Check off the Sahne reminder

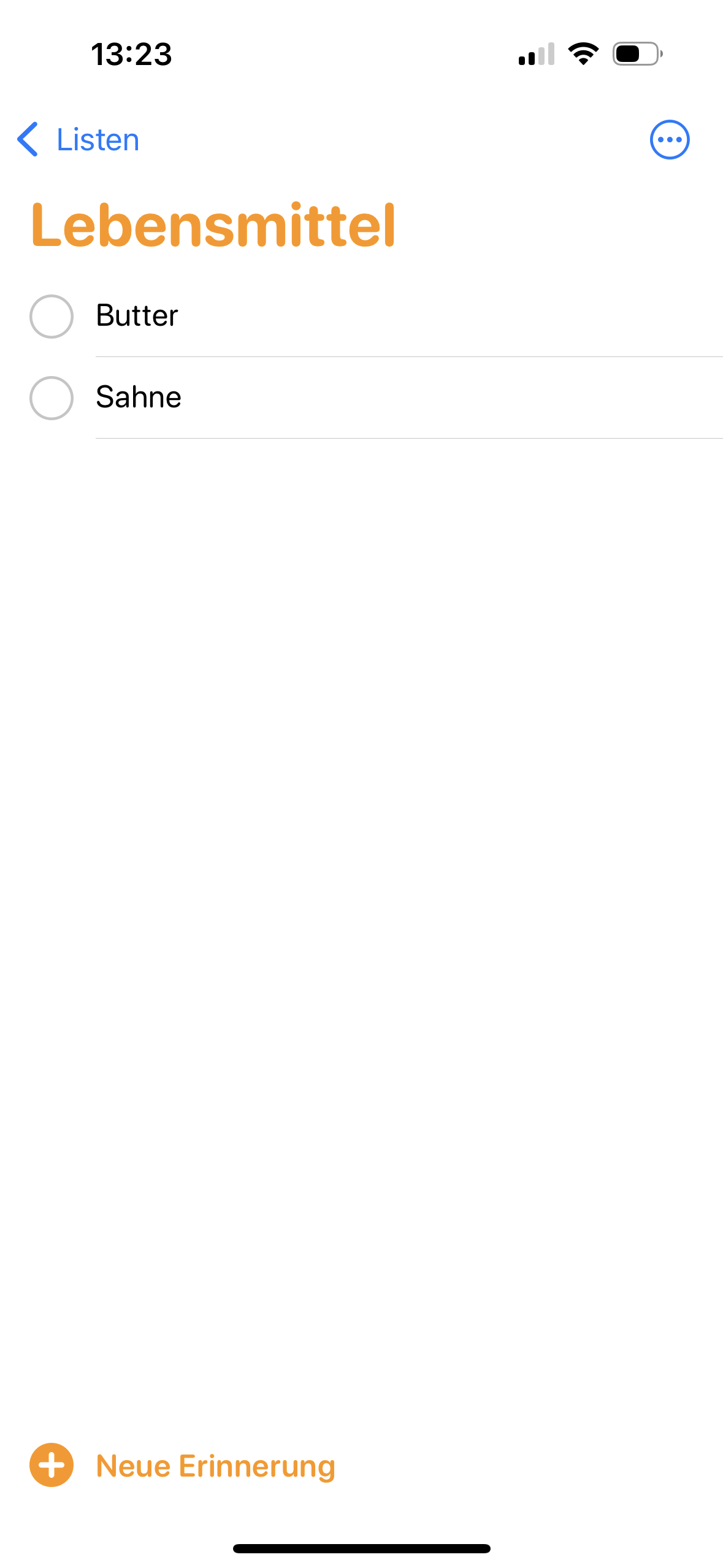pyautogui.click(x=52, y=398)
